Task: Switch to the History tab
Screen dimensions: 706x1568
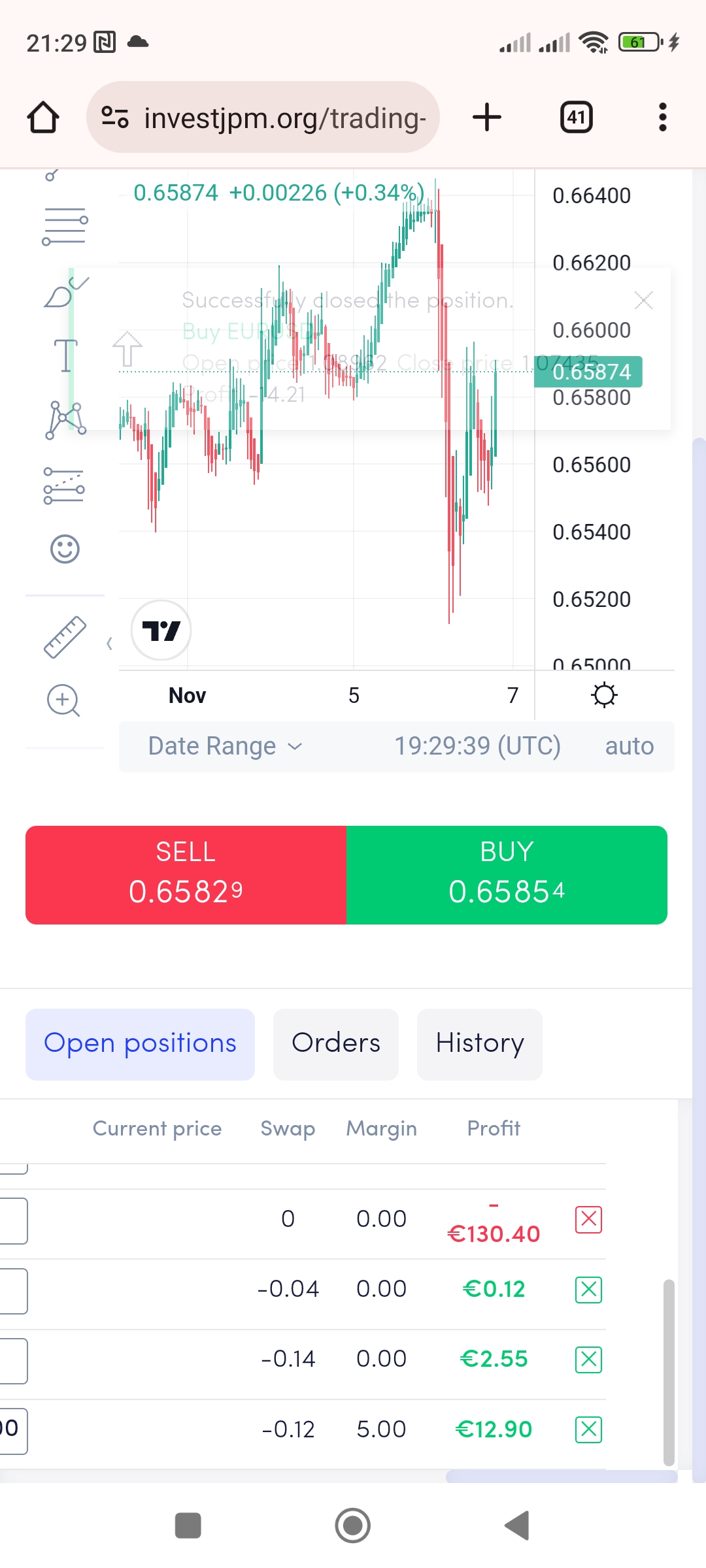Action: click(480, 1043)
